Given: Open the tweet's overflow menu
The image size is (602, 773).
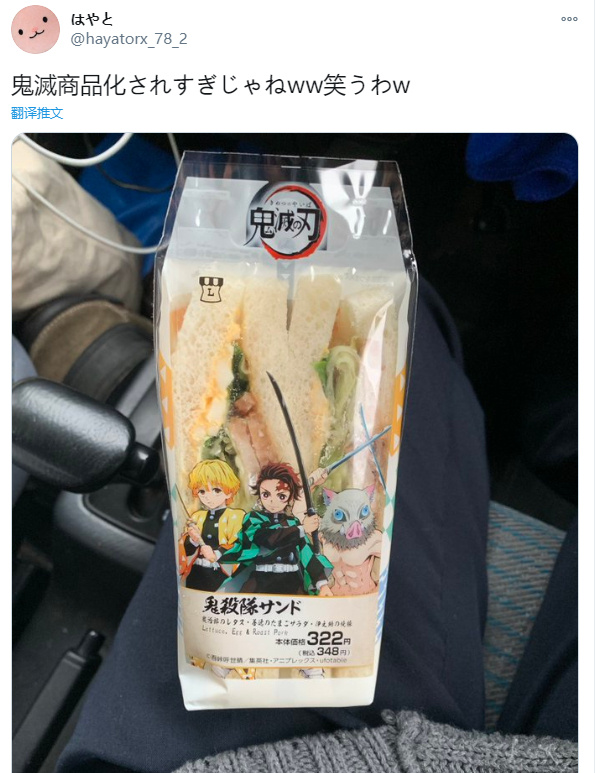Looking at the screenshot, I should pos(569,19).
